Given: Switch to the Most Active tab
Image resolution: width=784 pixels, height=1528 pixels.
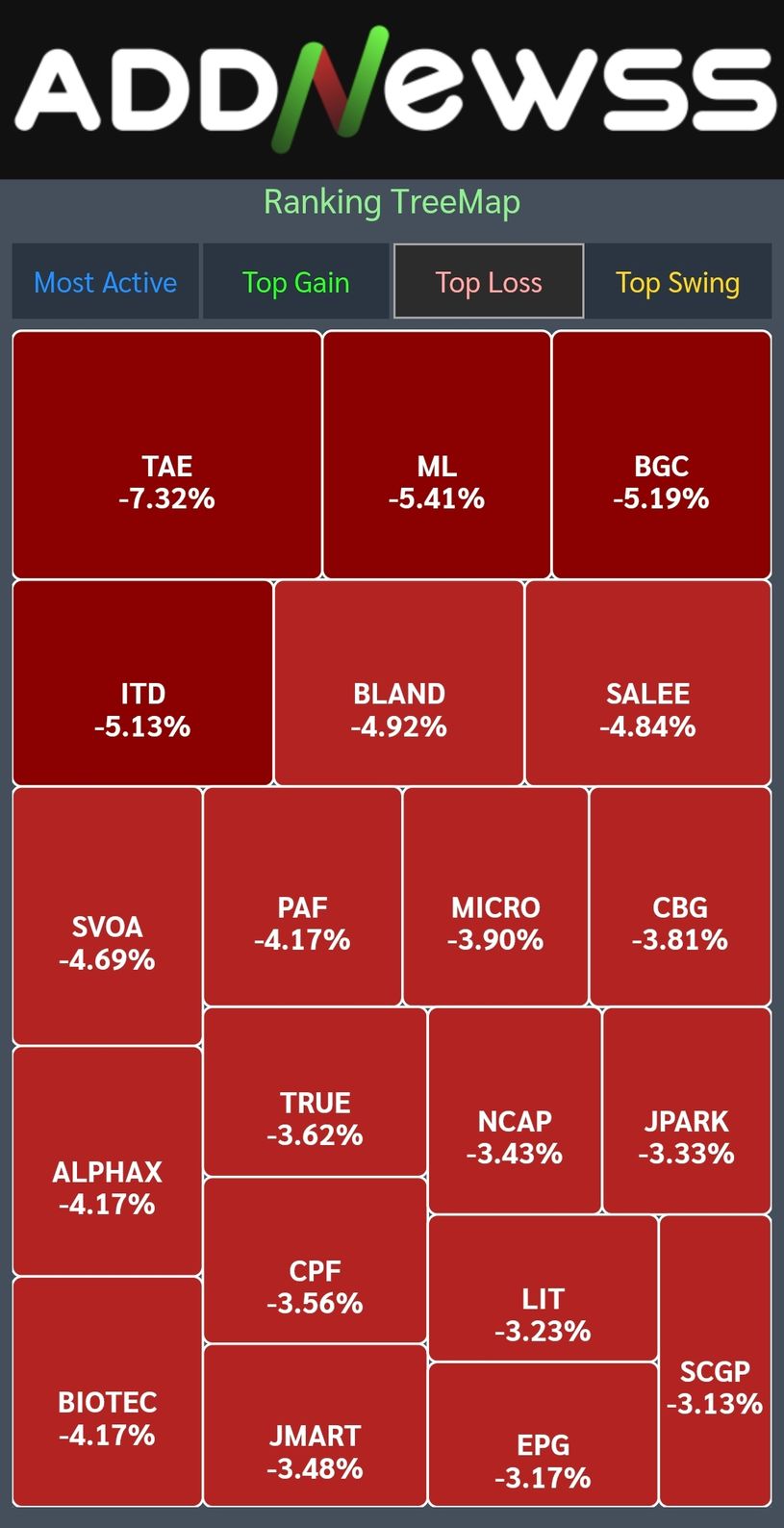Looking at the screenshot, I should pyautogui.click(x=105, y=281).
